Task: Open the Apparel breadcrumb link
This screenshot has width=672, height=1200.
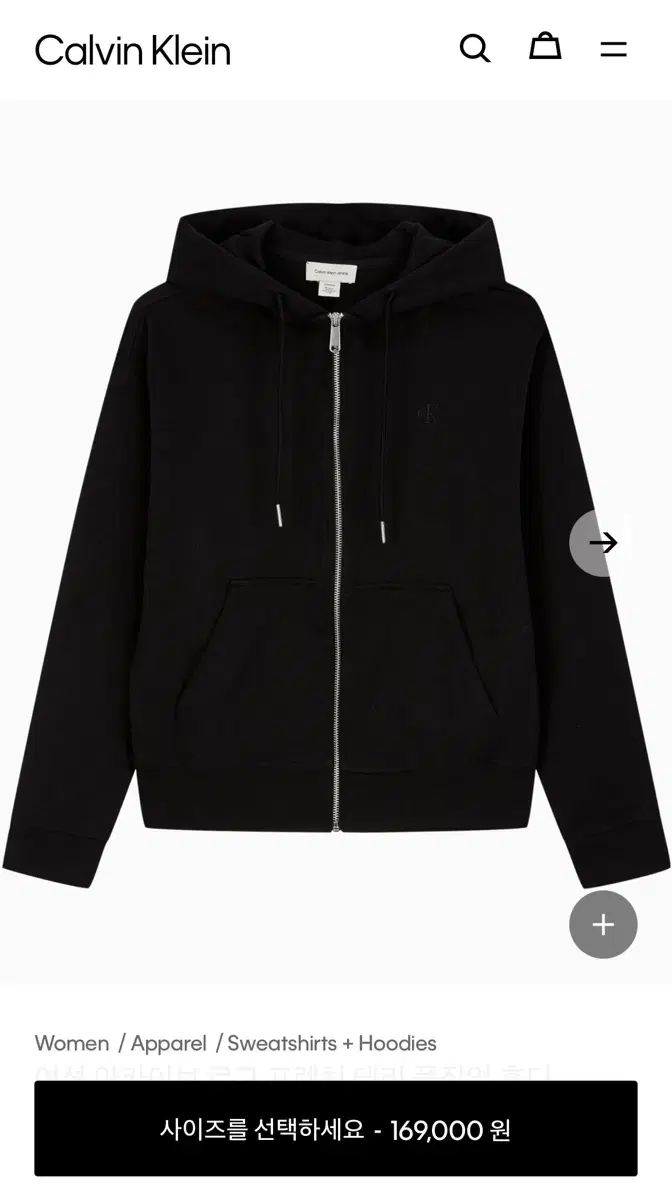Action: click(168, 1043)
